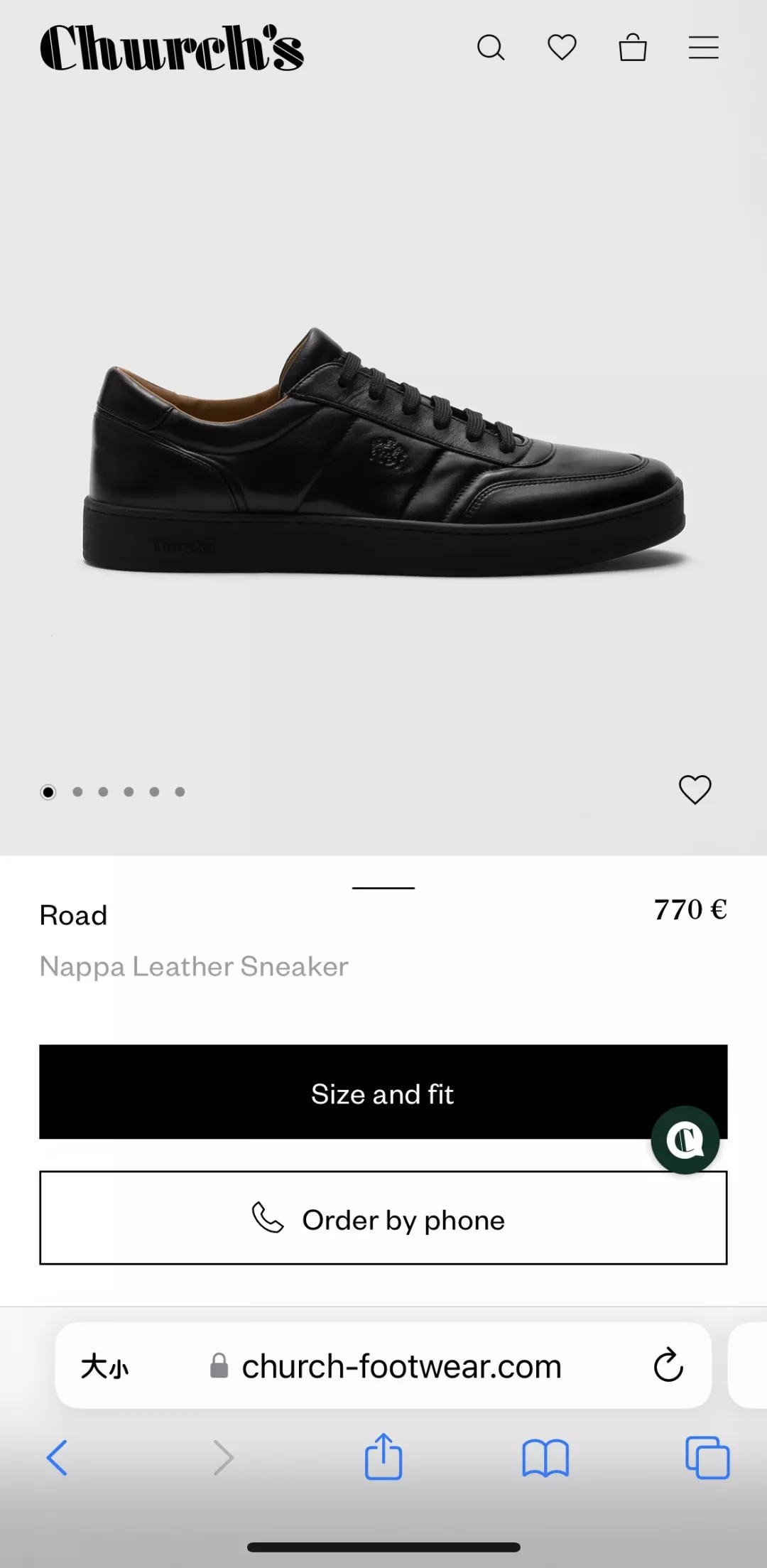Tap the Size and fit button
Image resolution: width=767 pixels, height=1568 pixels.
coord(383,1092)
